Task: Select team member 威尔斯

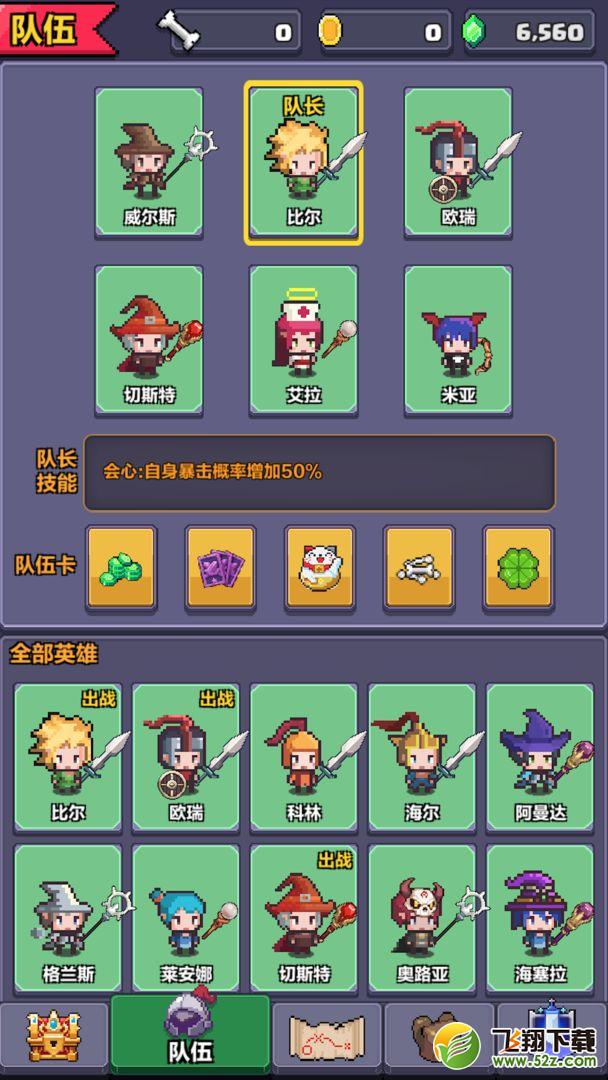Action: click(149, 163)
